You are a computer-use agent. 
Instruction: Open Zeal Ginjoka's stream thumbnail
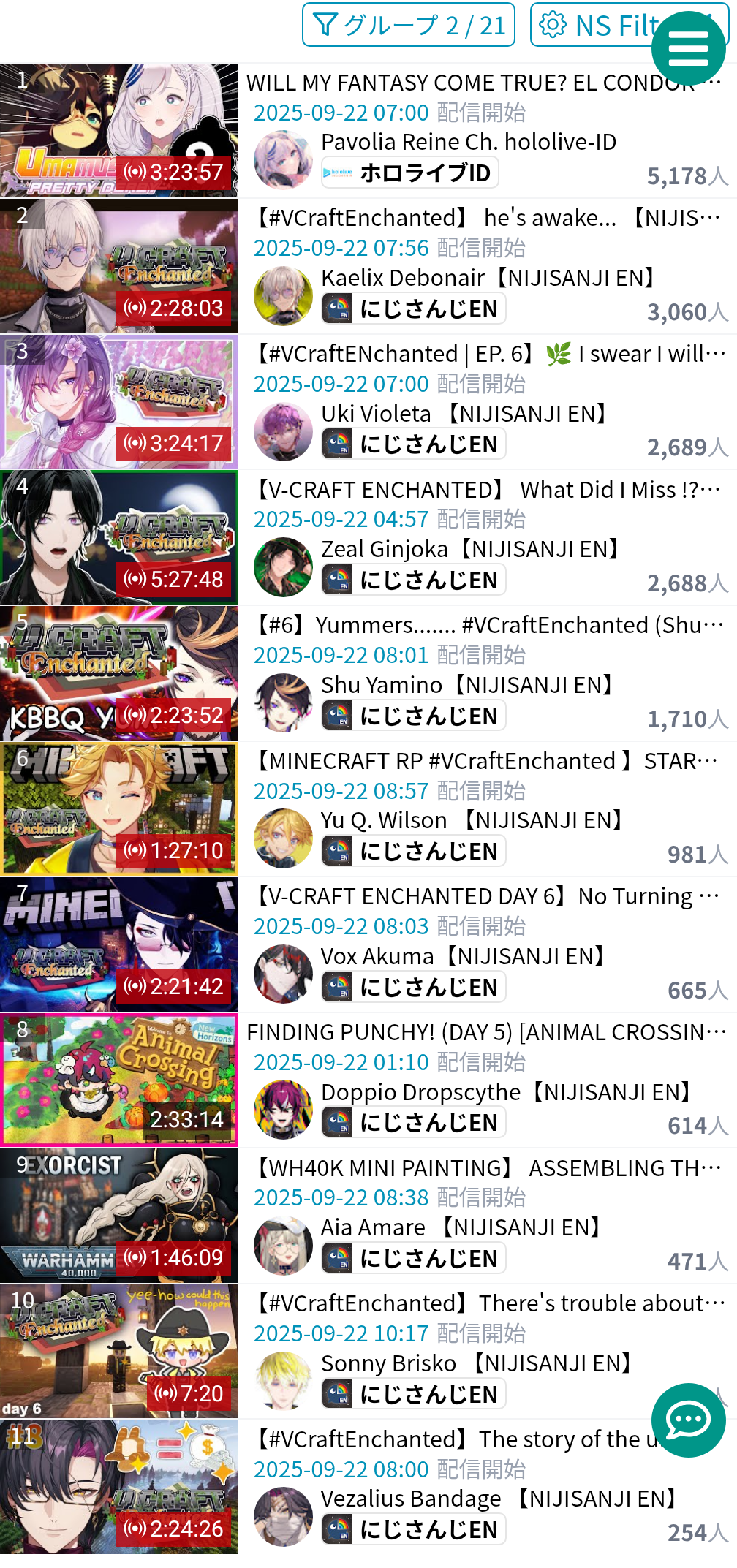click(x=119, y=537)
